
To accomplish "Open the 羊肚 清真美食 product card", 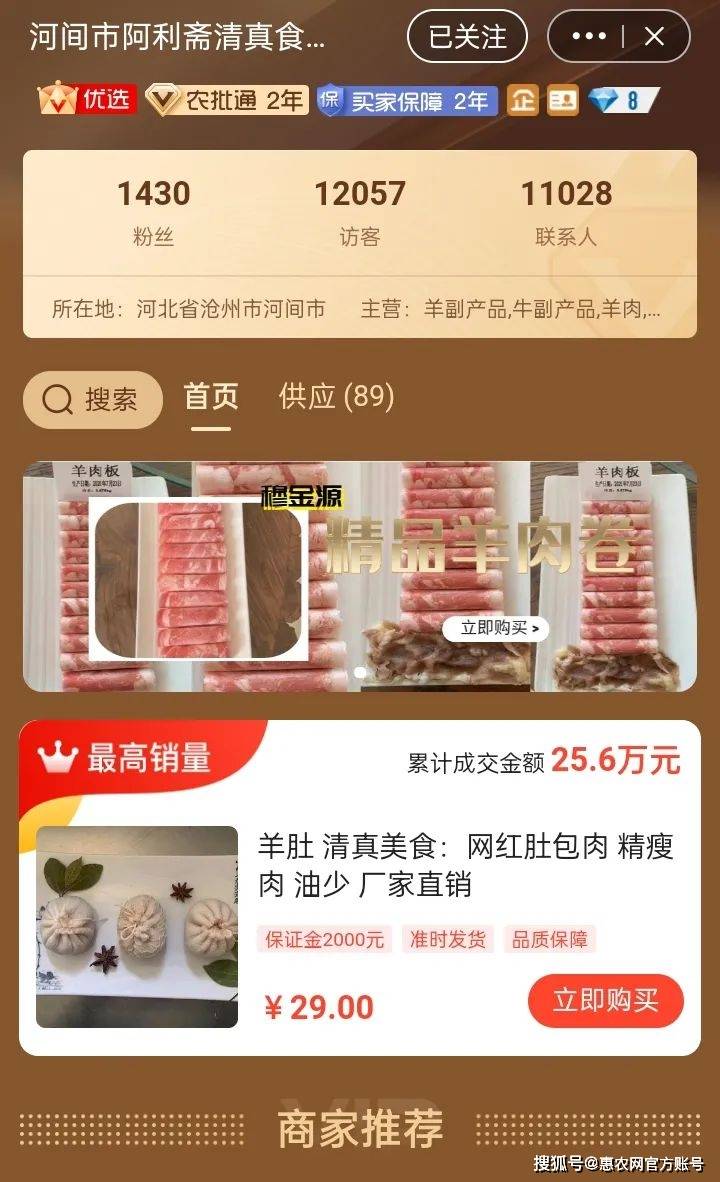I will click(465, 866).
